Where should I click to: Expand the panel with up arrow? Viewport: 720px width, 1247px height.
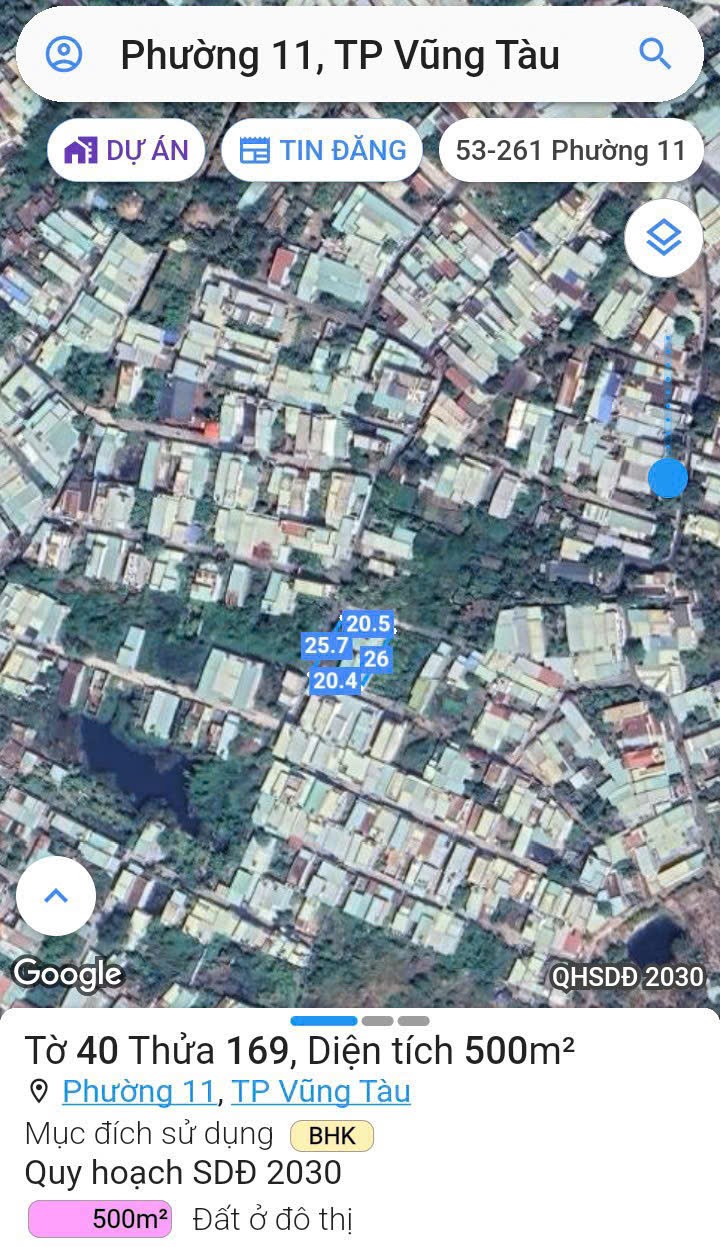[56, 896]
